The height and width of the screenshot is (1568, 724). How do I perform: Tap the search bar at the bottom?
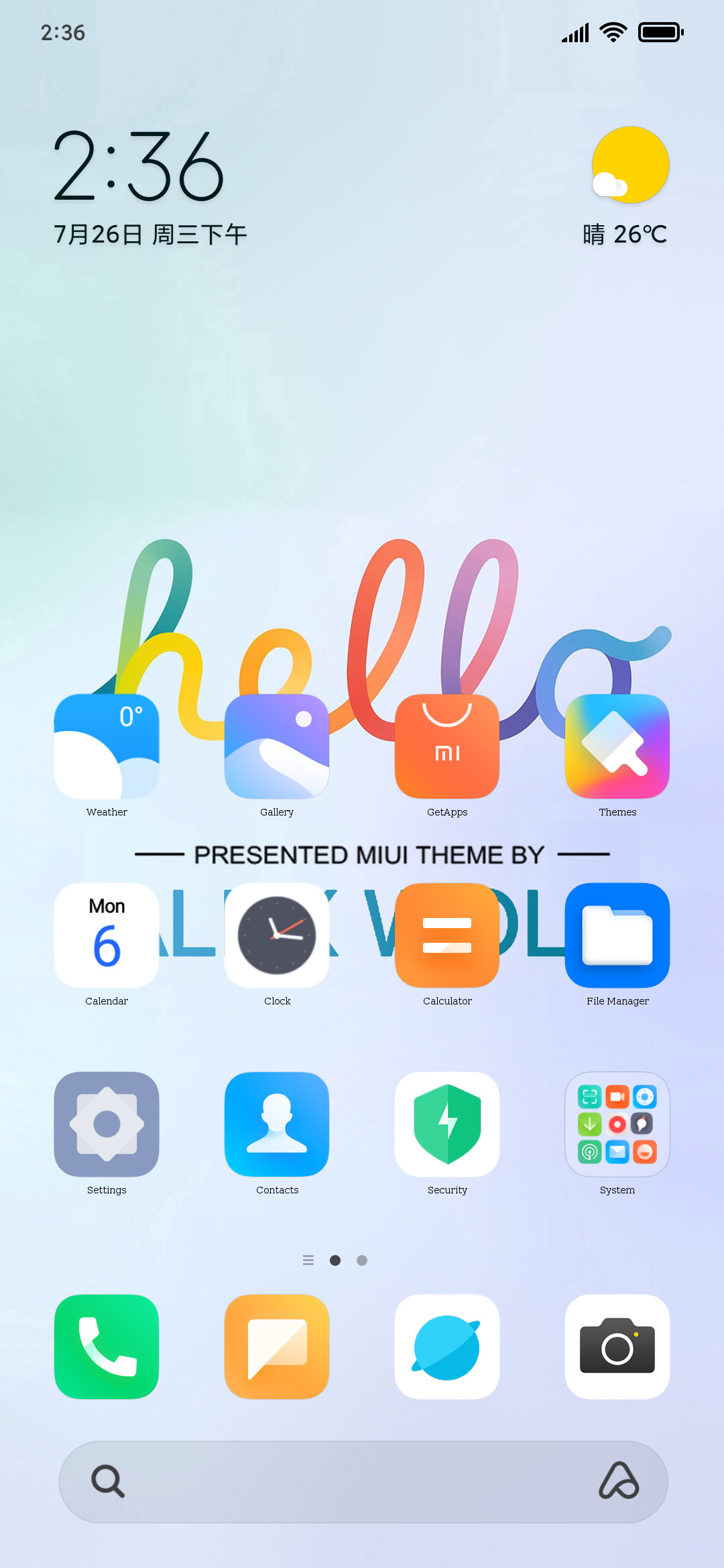(363, 1482)
